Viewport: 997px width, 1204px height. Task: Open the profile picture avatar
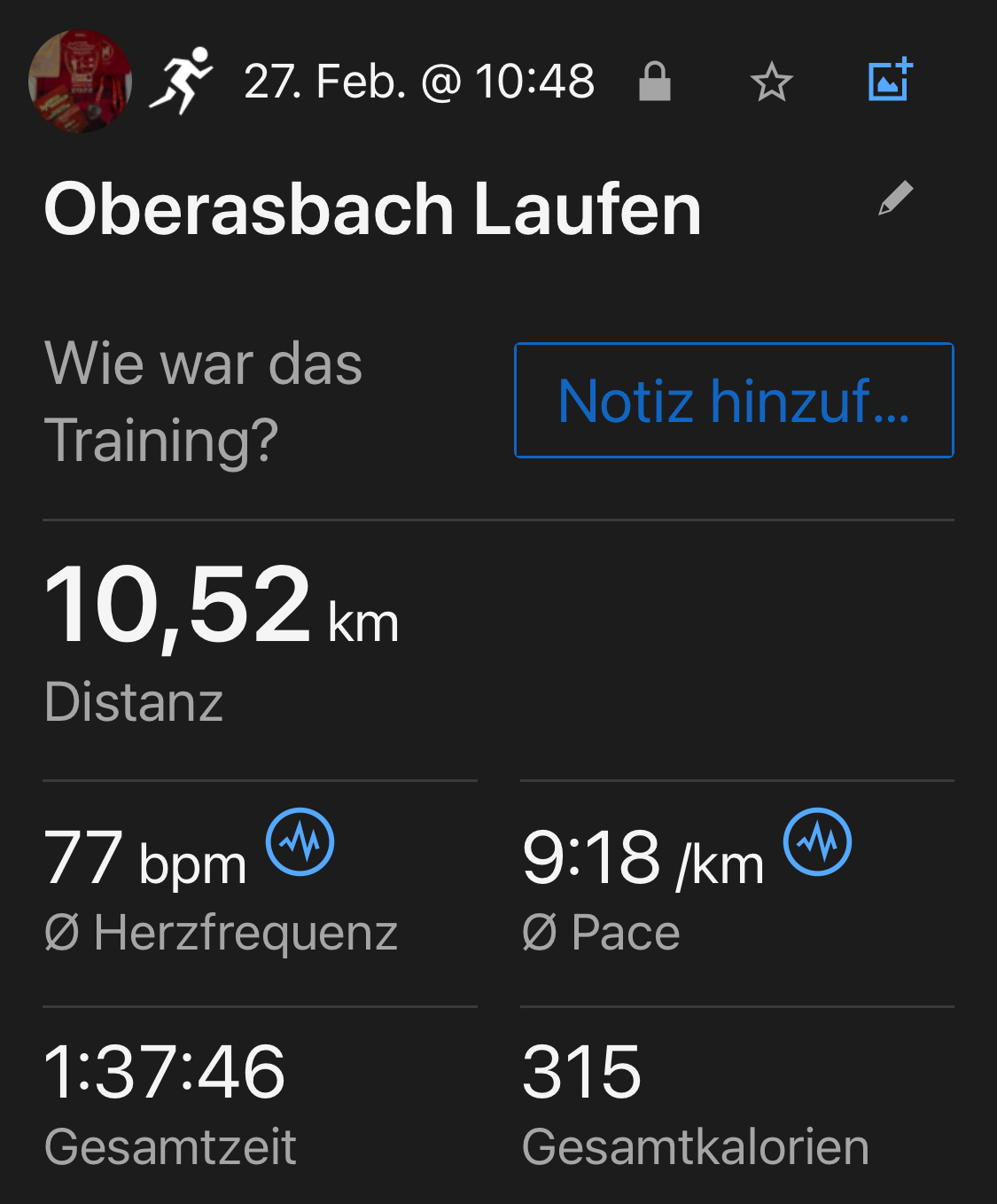point(80,82)
